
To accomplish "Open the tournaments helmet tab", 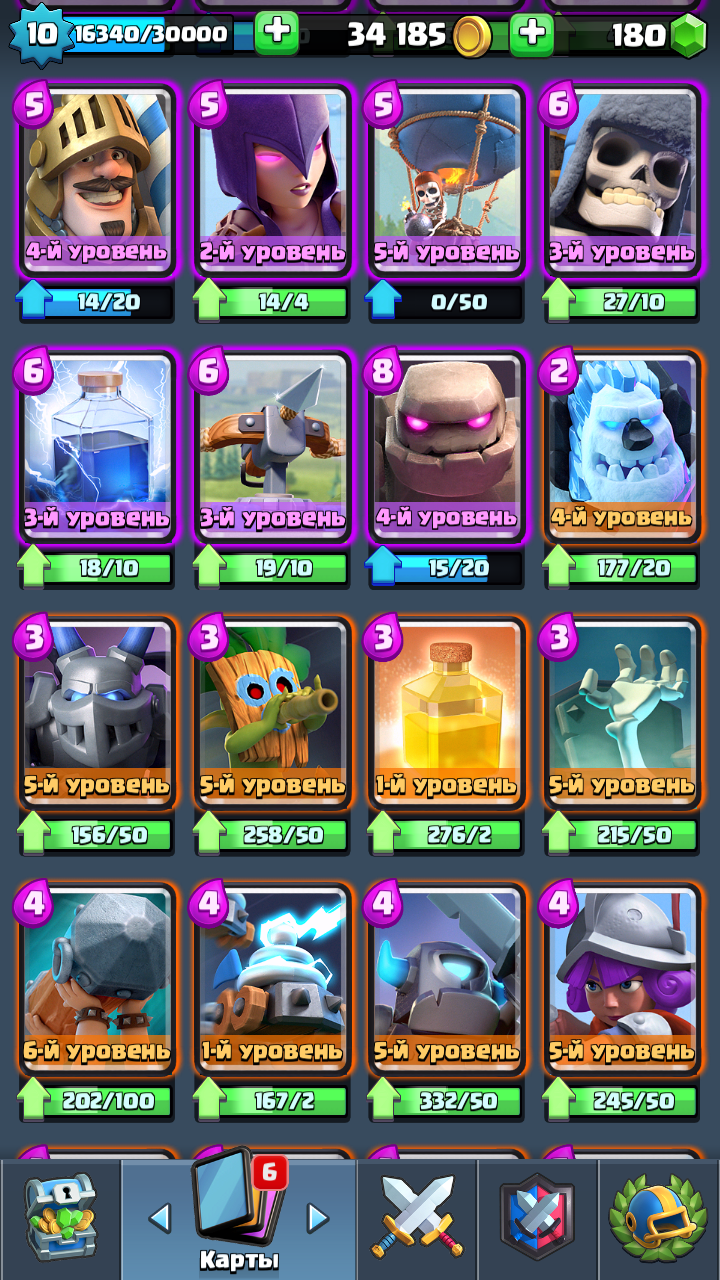I will click(658, 1219).
